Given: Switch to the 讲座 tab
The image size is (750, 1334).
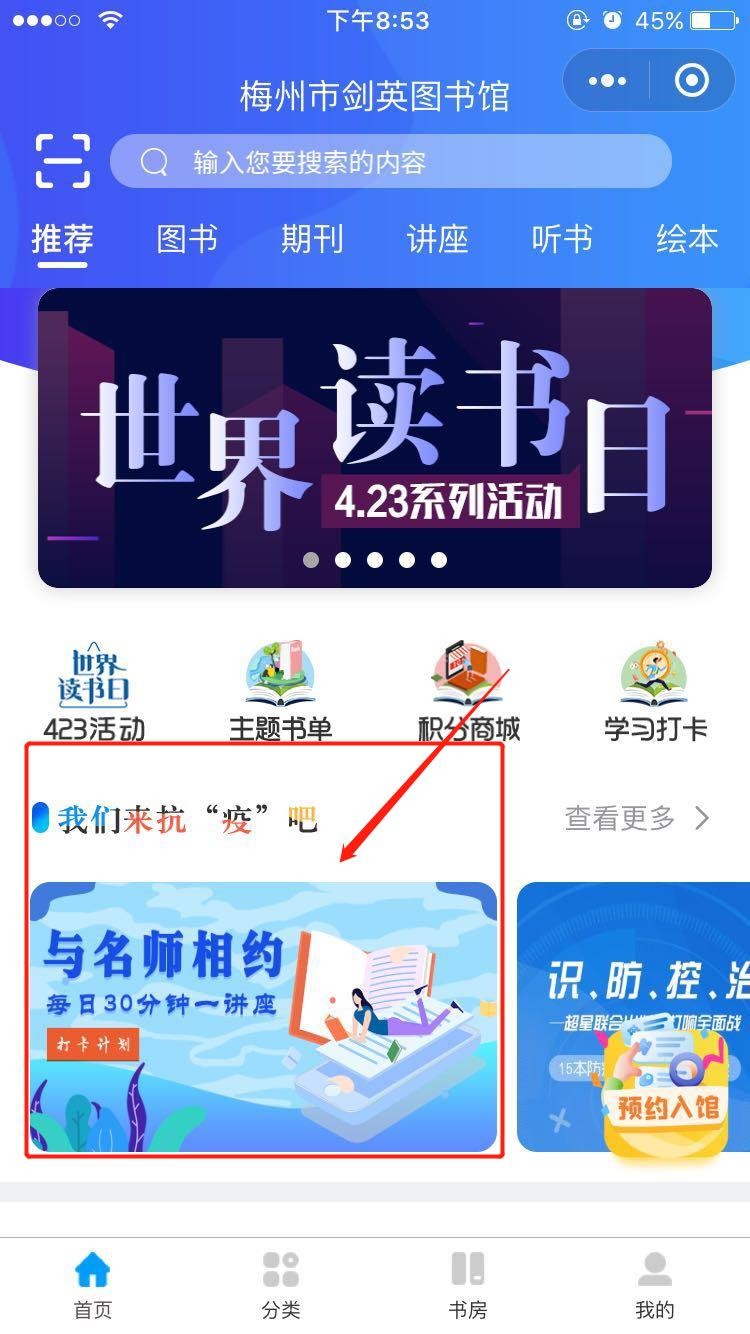Looking at the screenshot, I should pyautogui.click(x=437, y=240).
